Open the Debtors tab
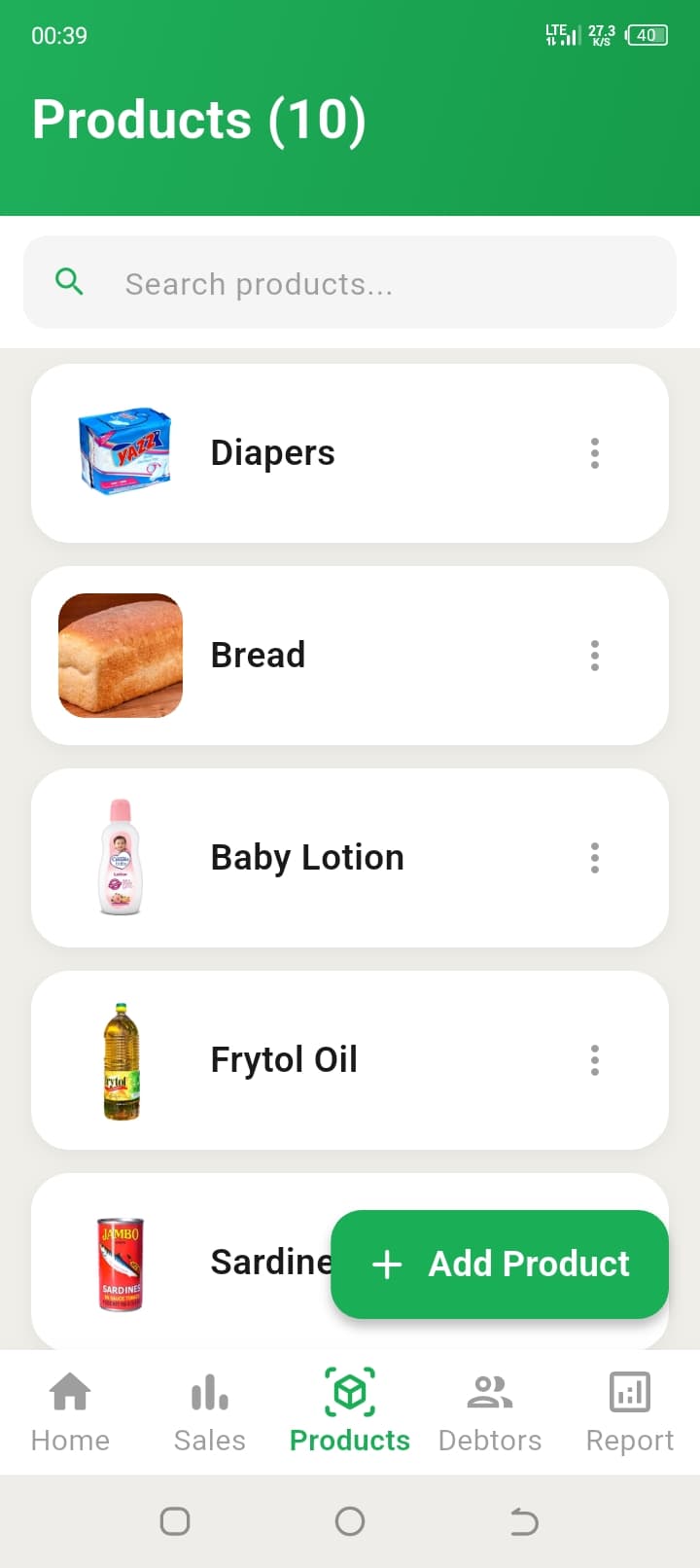The width and height of the screenshot is (700, 1568). point(490,1411)
